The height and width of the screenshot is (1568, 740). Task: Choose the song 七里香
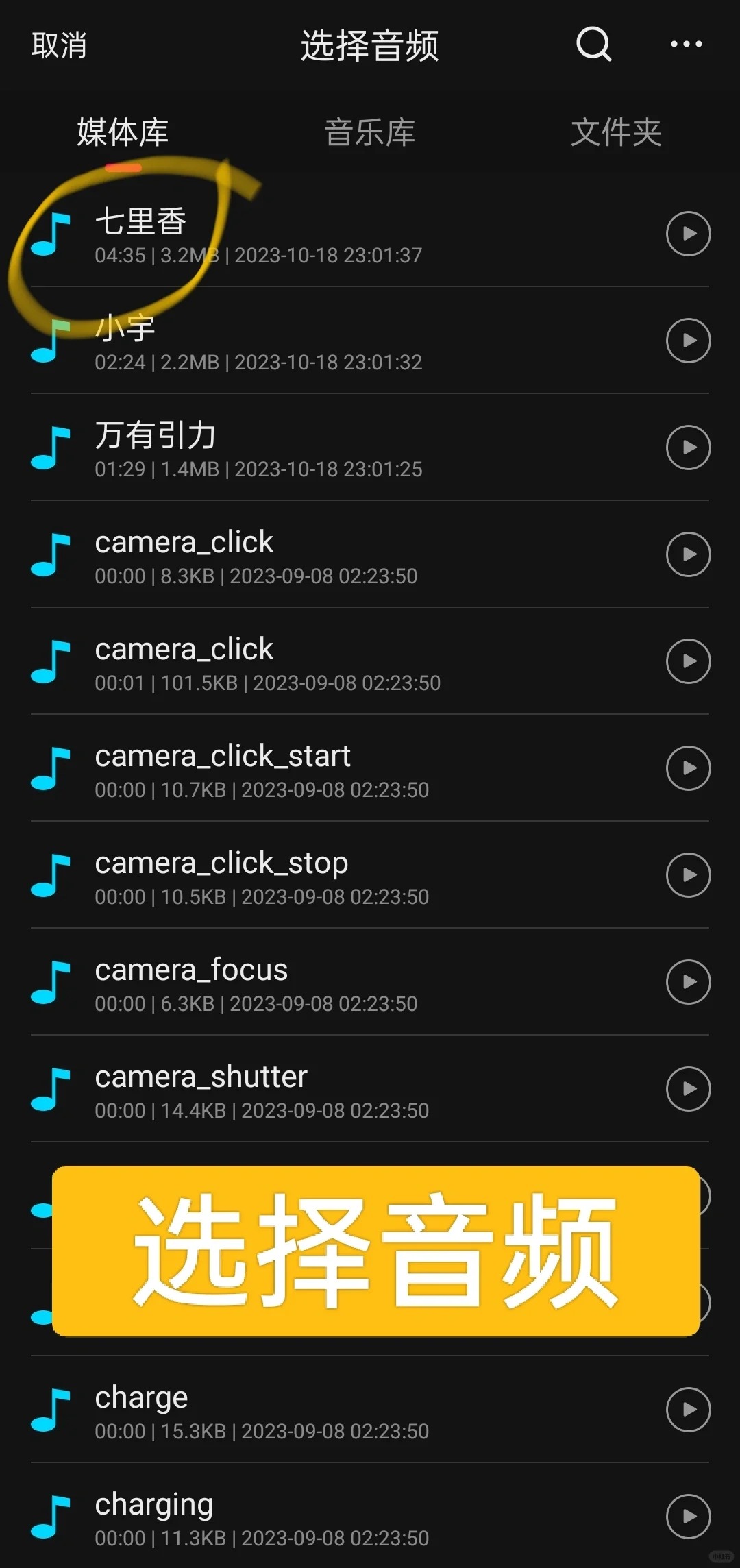click(x=370, y=234)
